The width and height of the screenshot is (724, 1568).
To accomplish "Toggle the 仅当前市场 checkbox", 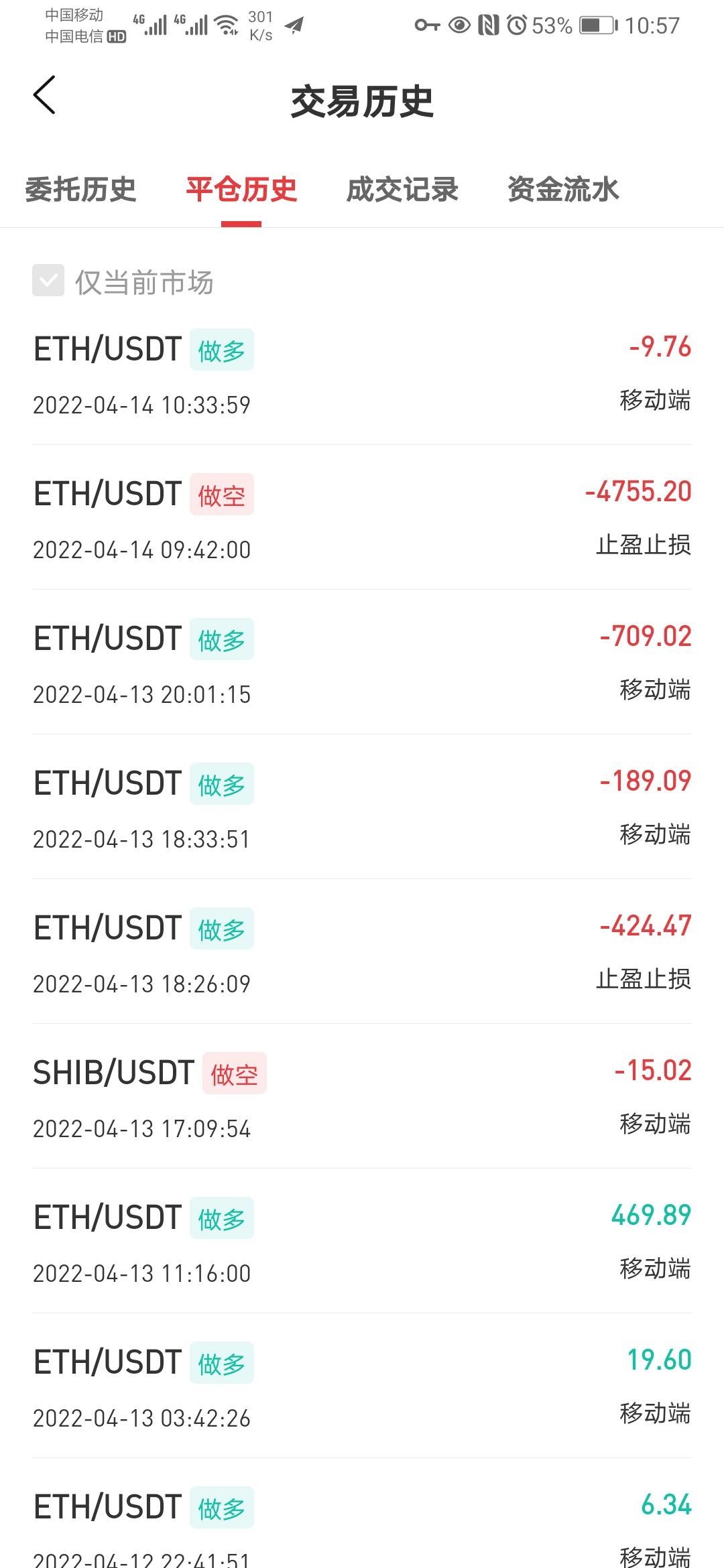I will (48, 280).
